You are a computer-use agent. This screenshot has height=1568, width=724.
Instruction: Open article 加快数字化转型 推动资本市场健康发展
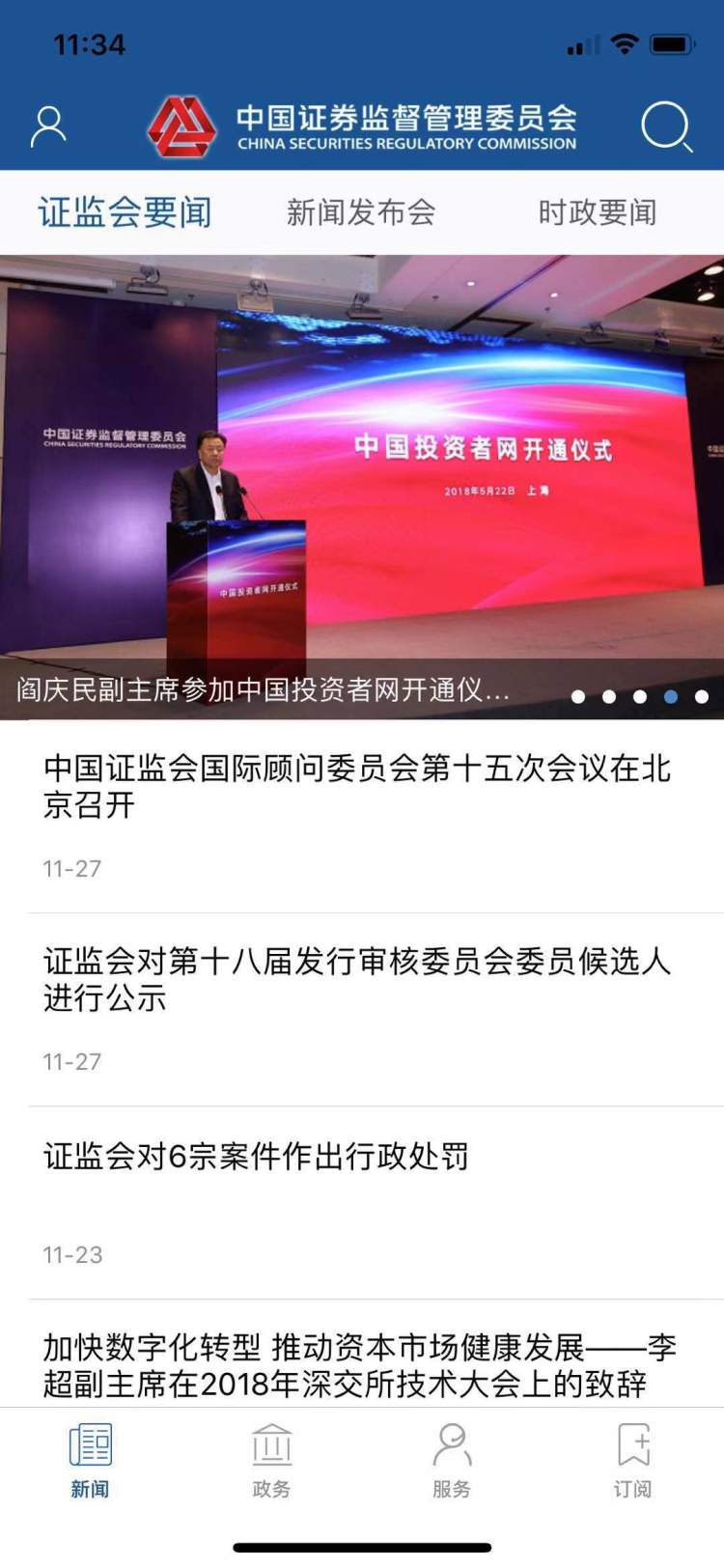359,1365
